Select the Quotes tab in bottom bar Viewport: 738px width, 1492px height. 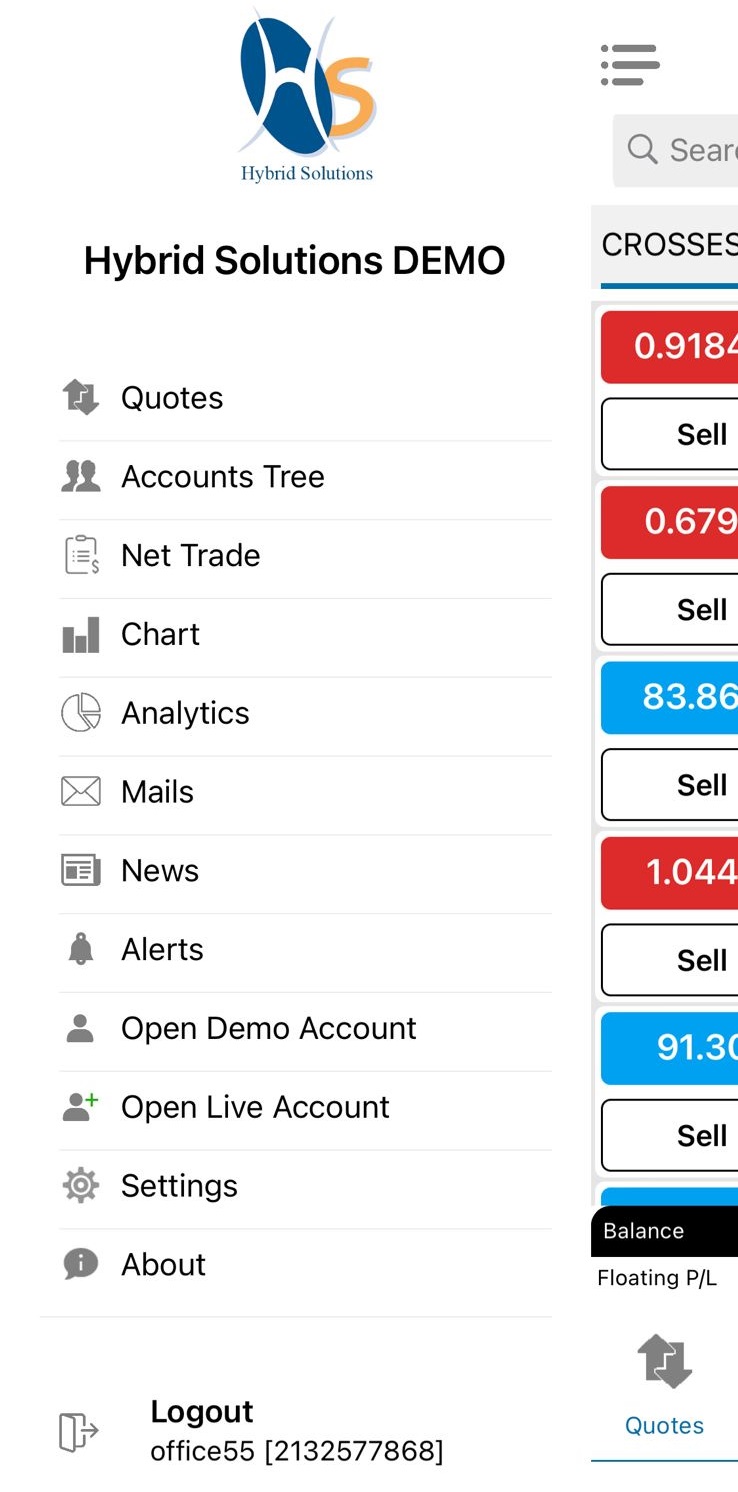[665, 1386]
